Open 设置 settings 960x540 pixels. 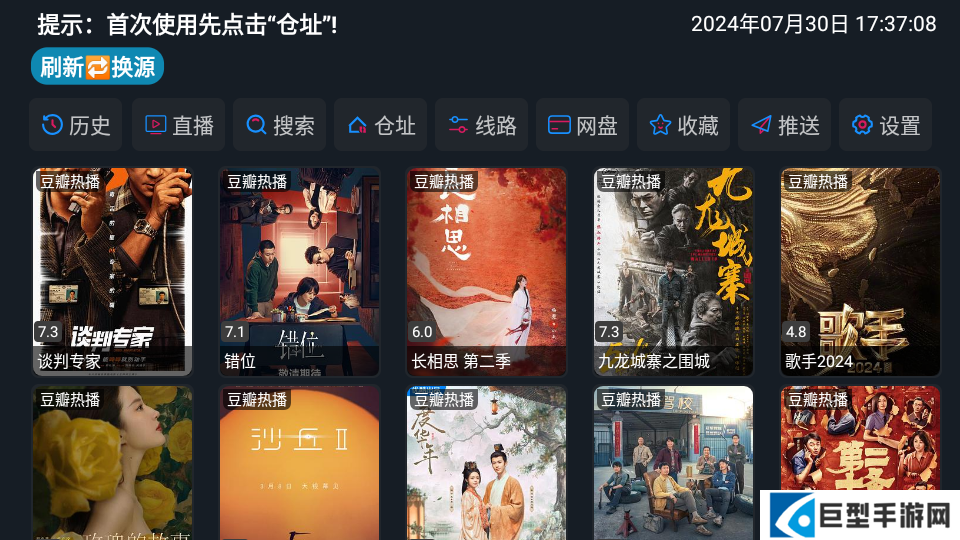click(x=886, y=125)
